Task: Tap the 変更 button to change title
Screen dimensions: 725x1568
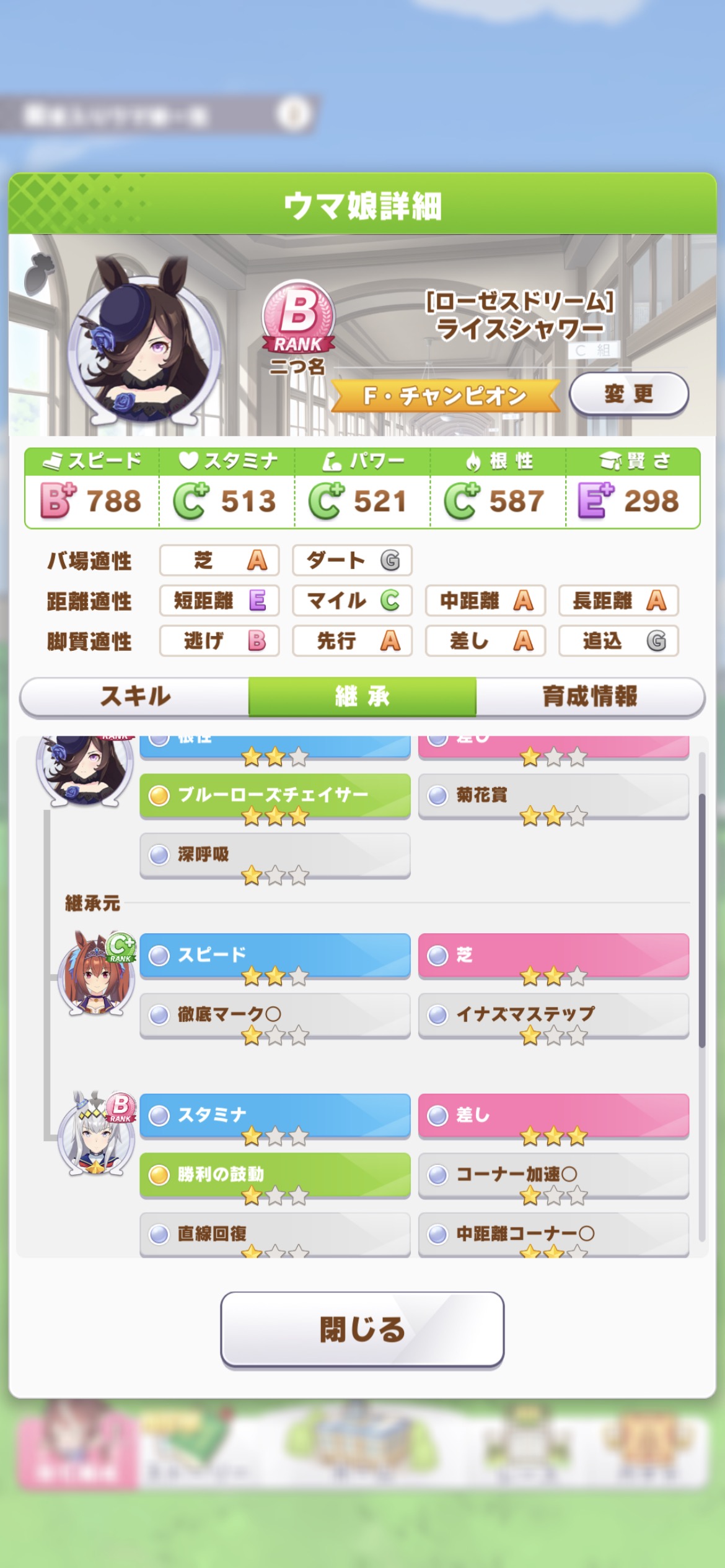Action: coord(628,394)
